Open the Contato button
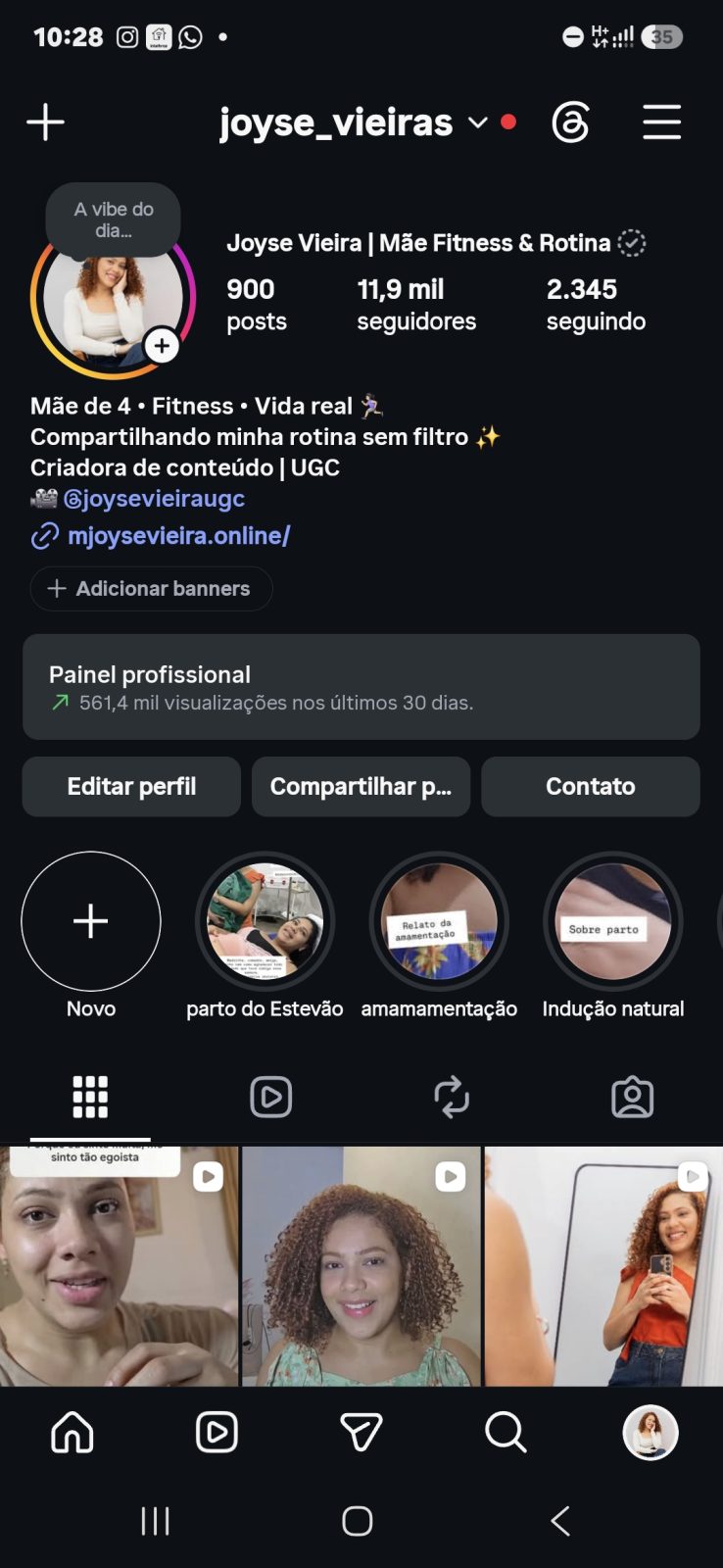The width and height of the screenshot is (723, 1568). (x=591, y=787)
